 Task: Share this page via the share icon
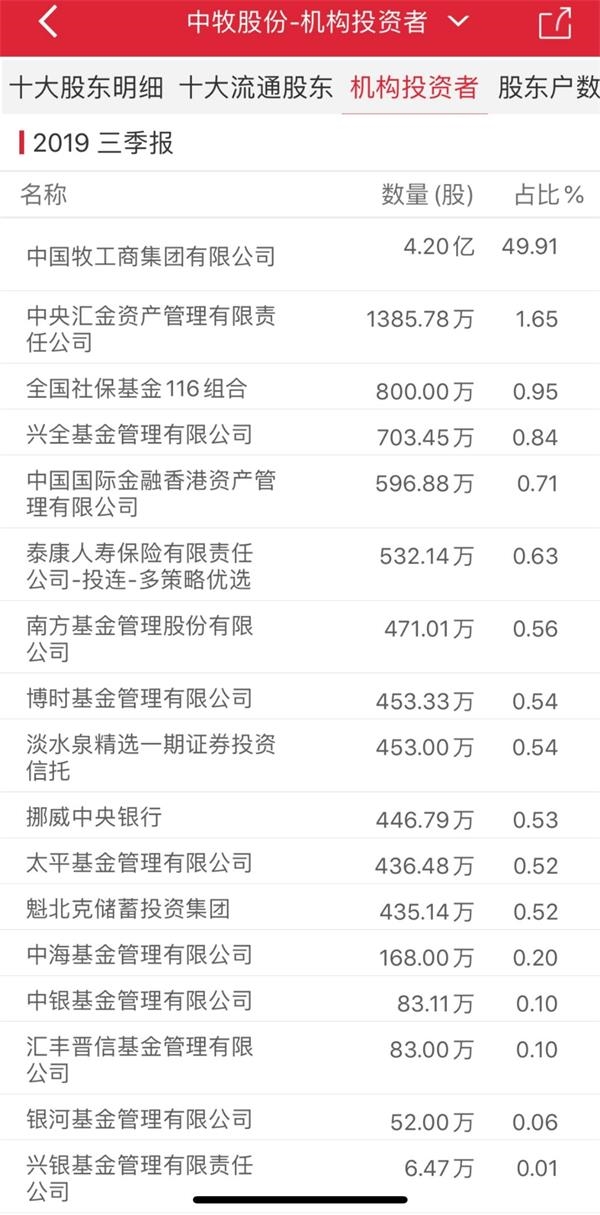[x=555, y=23]
